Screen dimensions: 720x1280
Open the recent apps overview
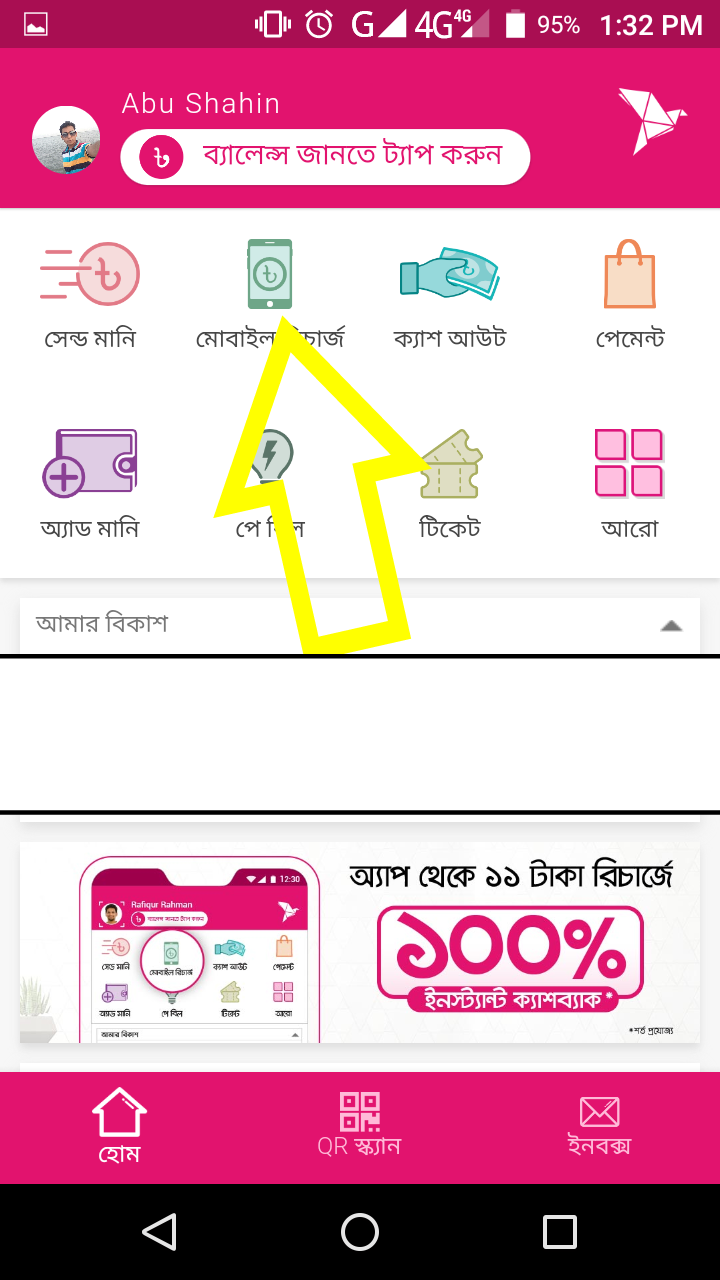click(x=559, y=1232)
